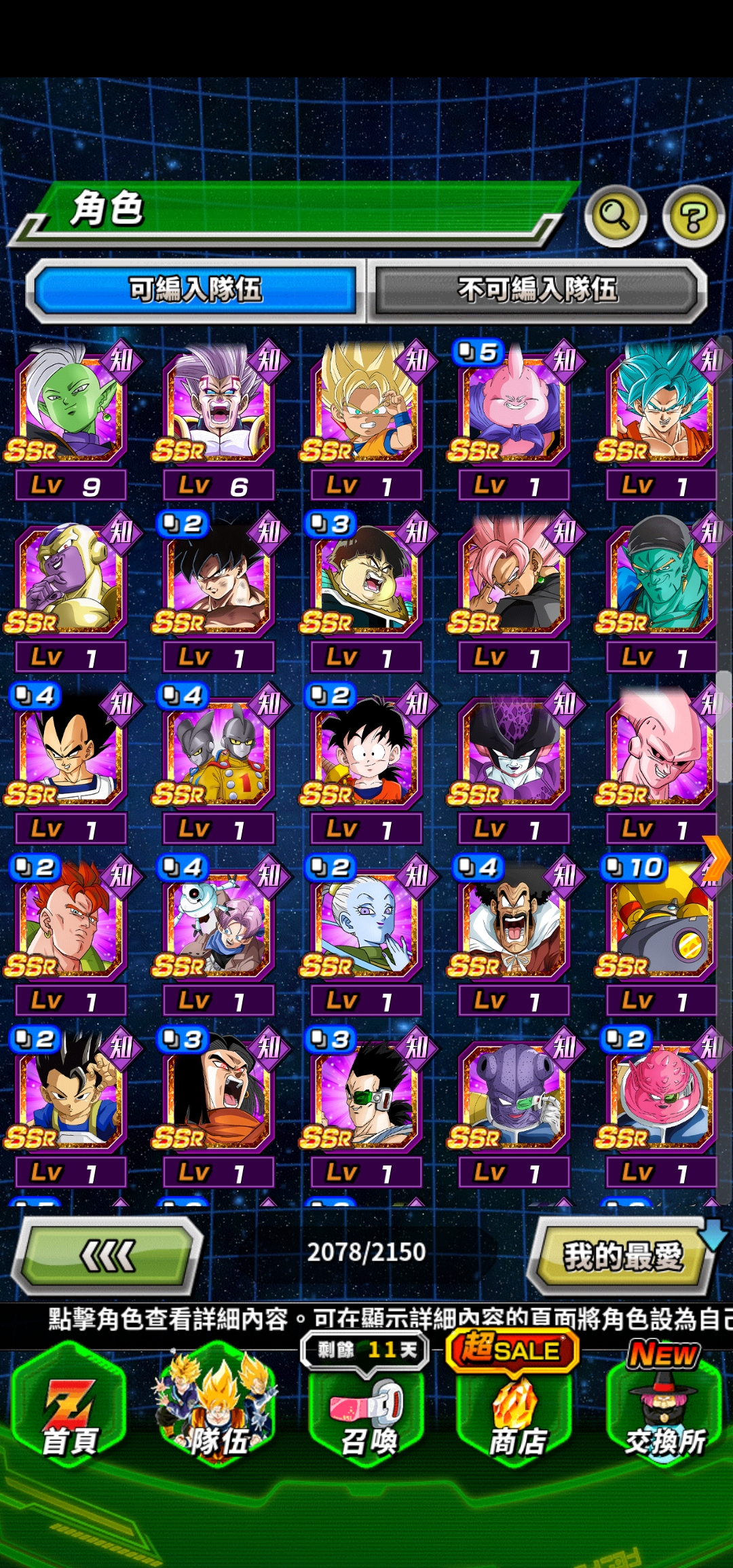
Task: Tap the green back arrows button
Action: coord(108,1256)
